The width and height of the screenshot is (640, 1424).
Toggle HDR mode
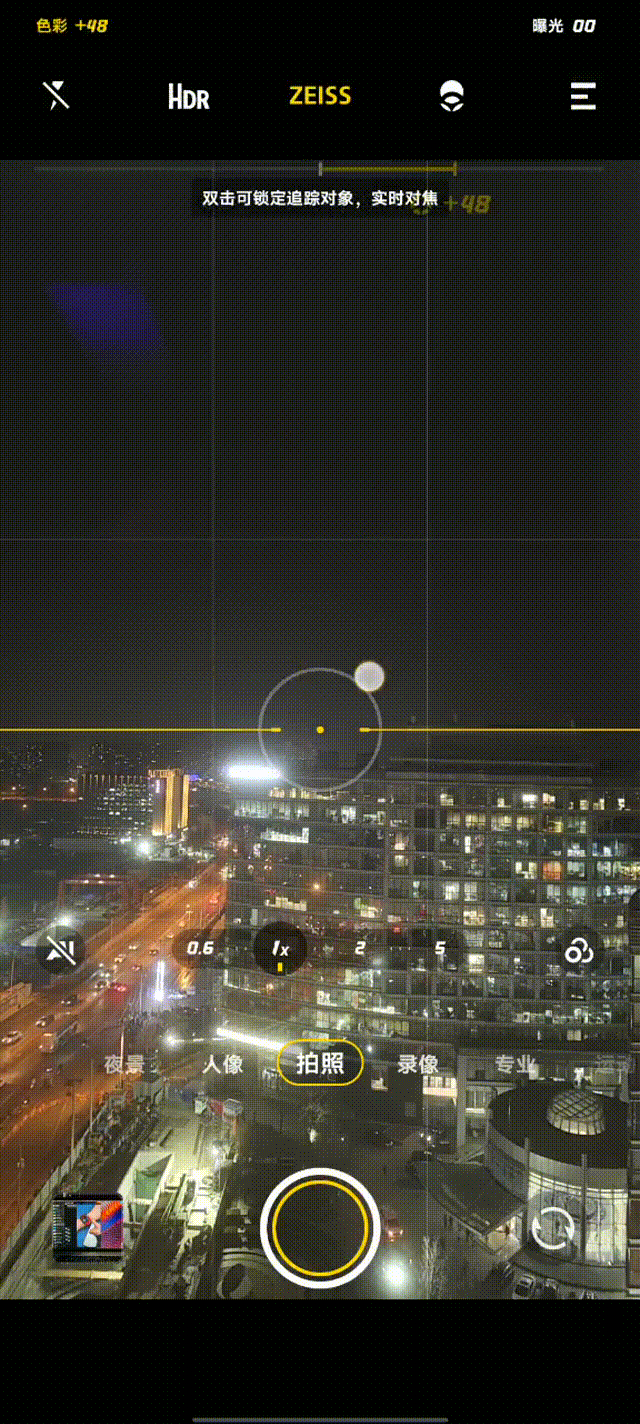pyautogui.click(x=188, y=97)
